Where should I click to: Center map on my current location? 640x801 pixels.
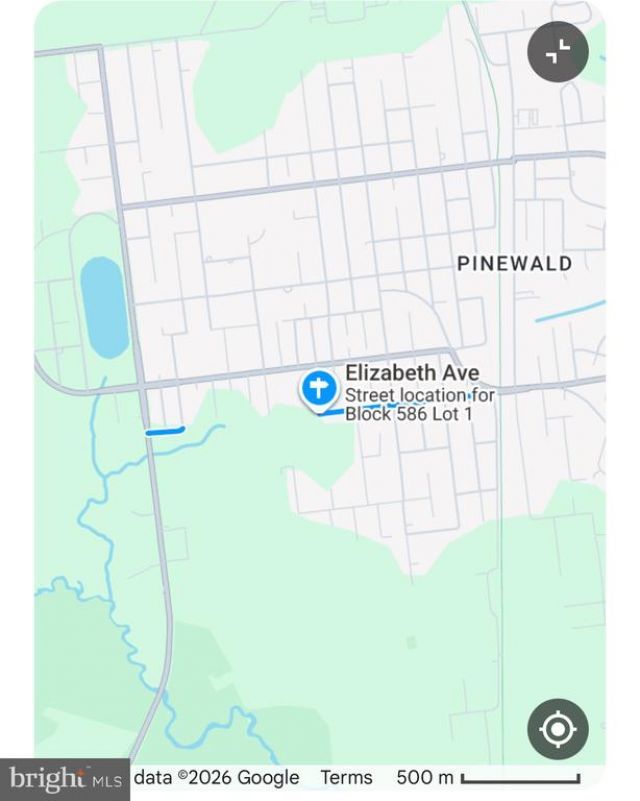[558, 729]
